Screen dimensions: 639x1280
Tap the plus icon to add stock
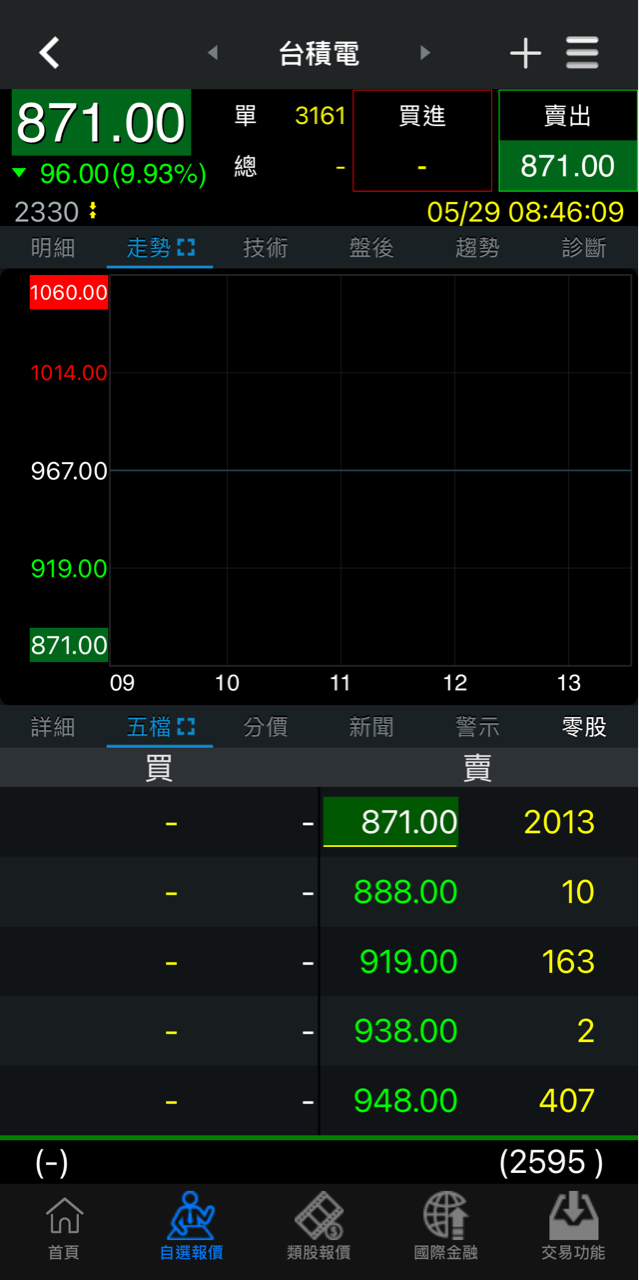click(525, 53)
